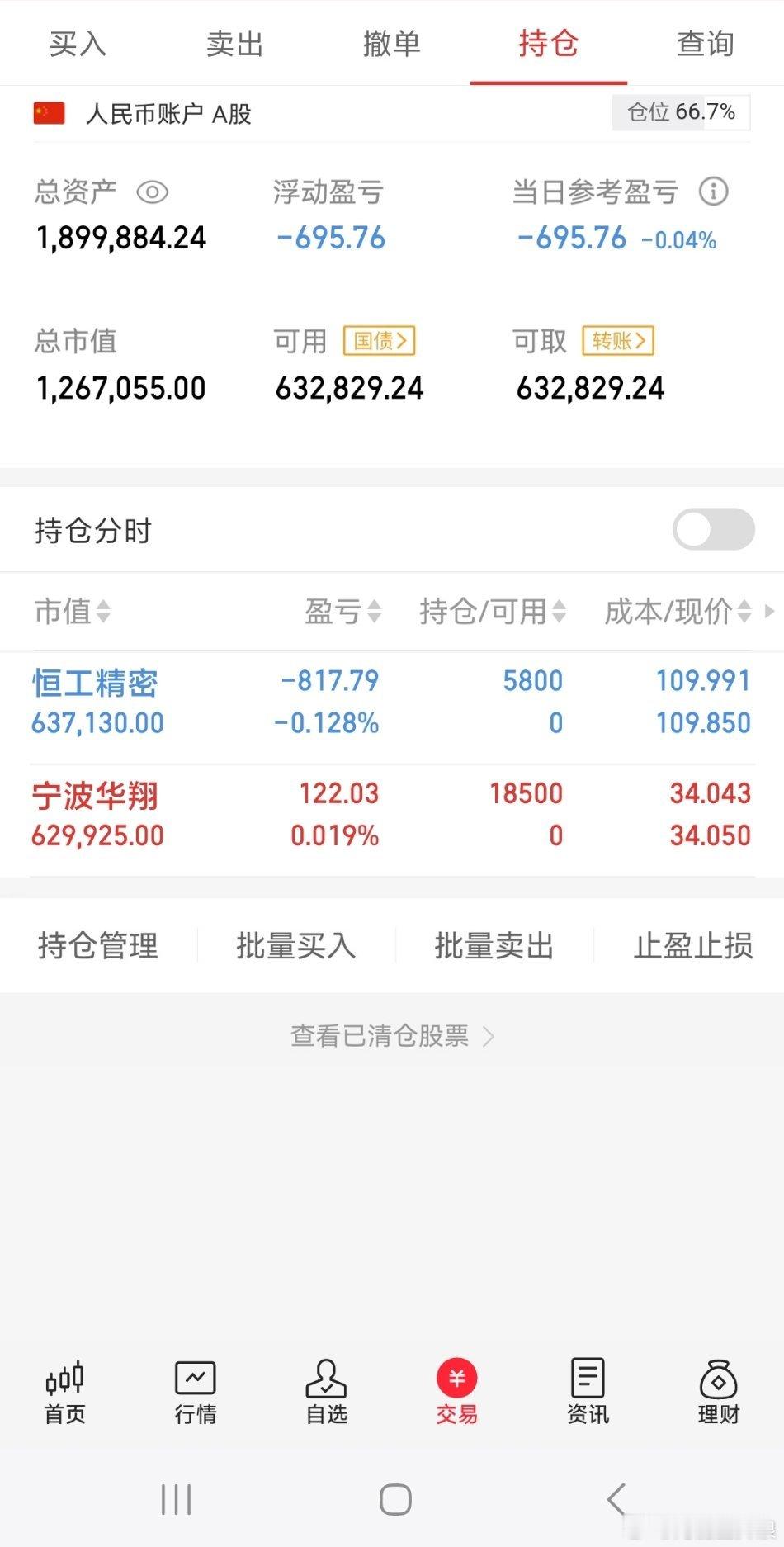
Task: Click the China flag account icon
Action: [50, 112]
